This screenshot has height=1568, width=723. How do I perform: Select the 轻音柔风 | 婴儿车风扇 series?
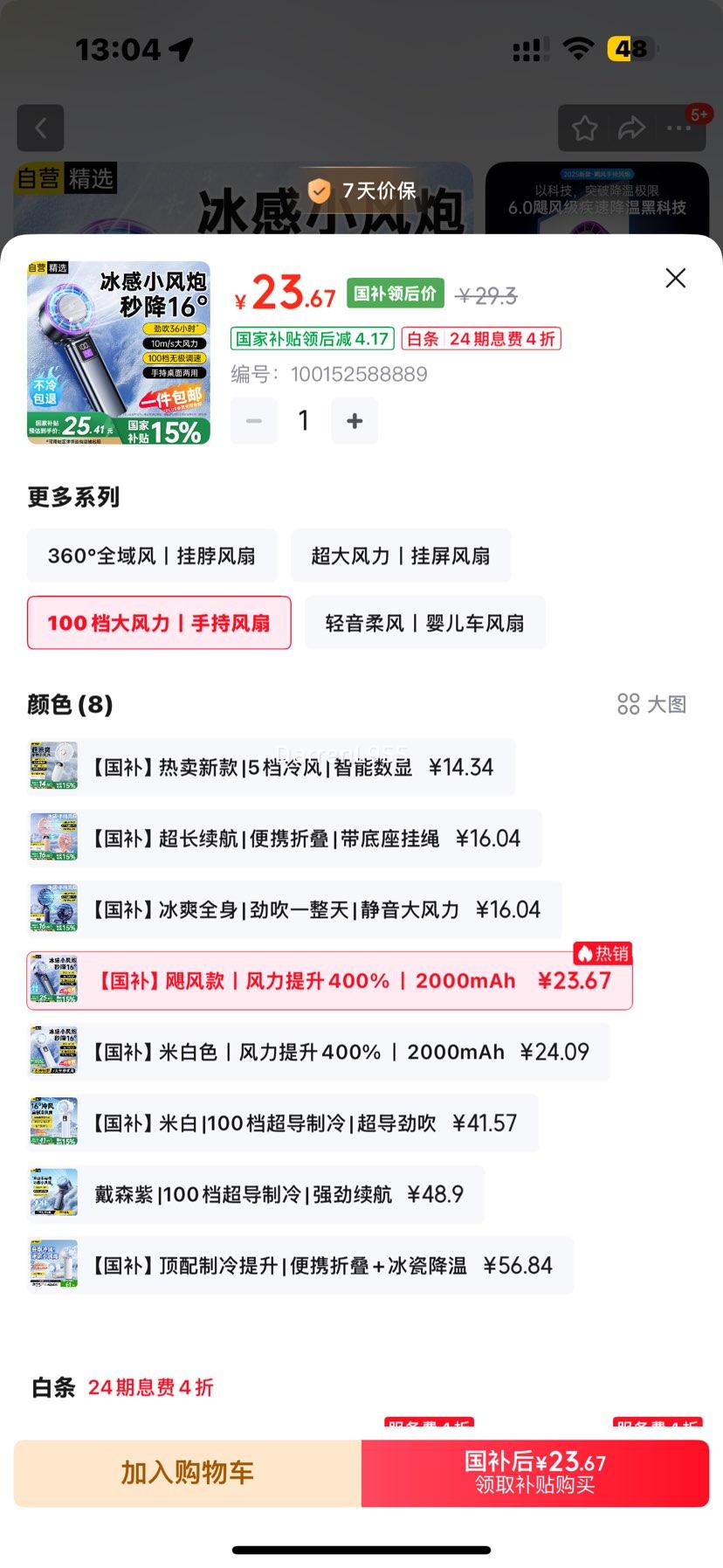click(424, 623)
